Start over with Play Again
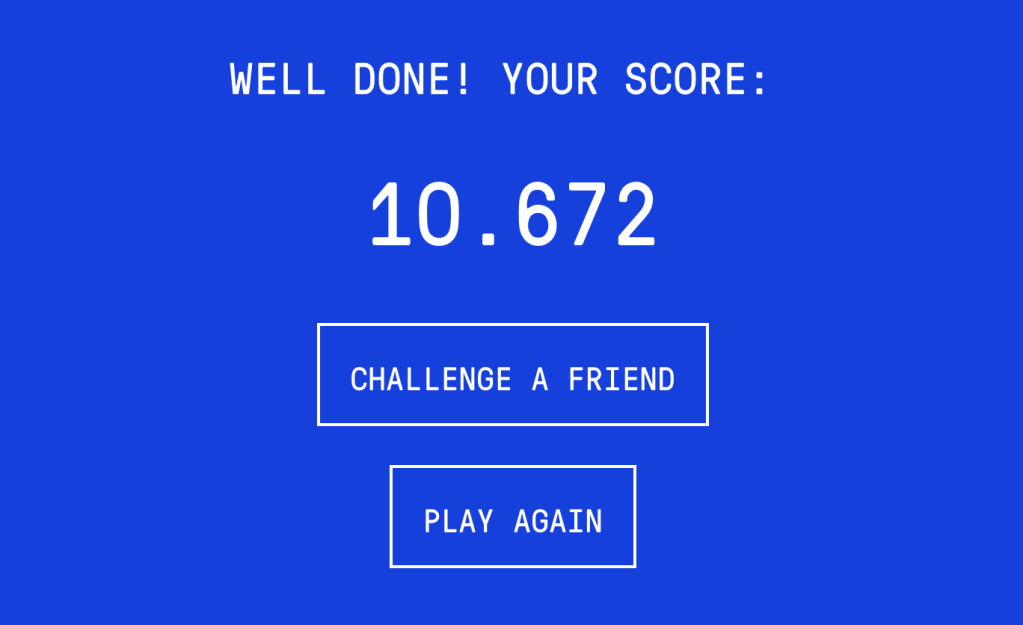 pyautogui.click(x=512, y=517)
